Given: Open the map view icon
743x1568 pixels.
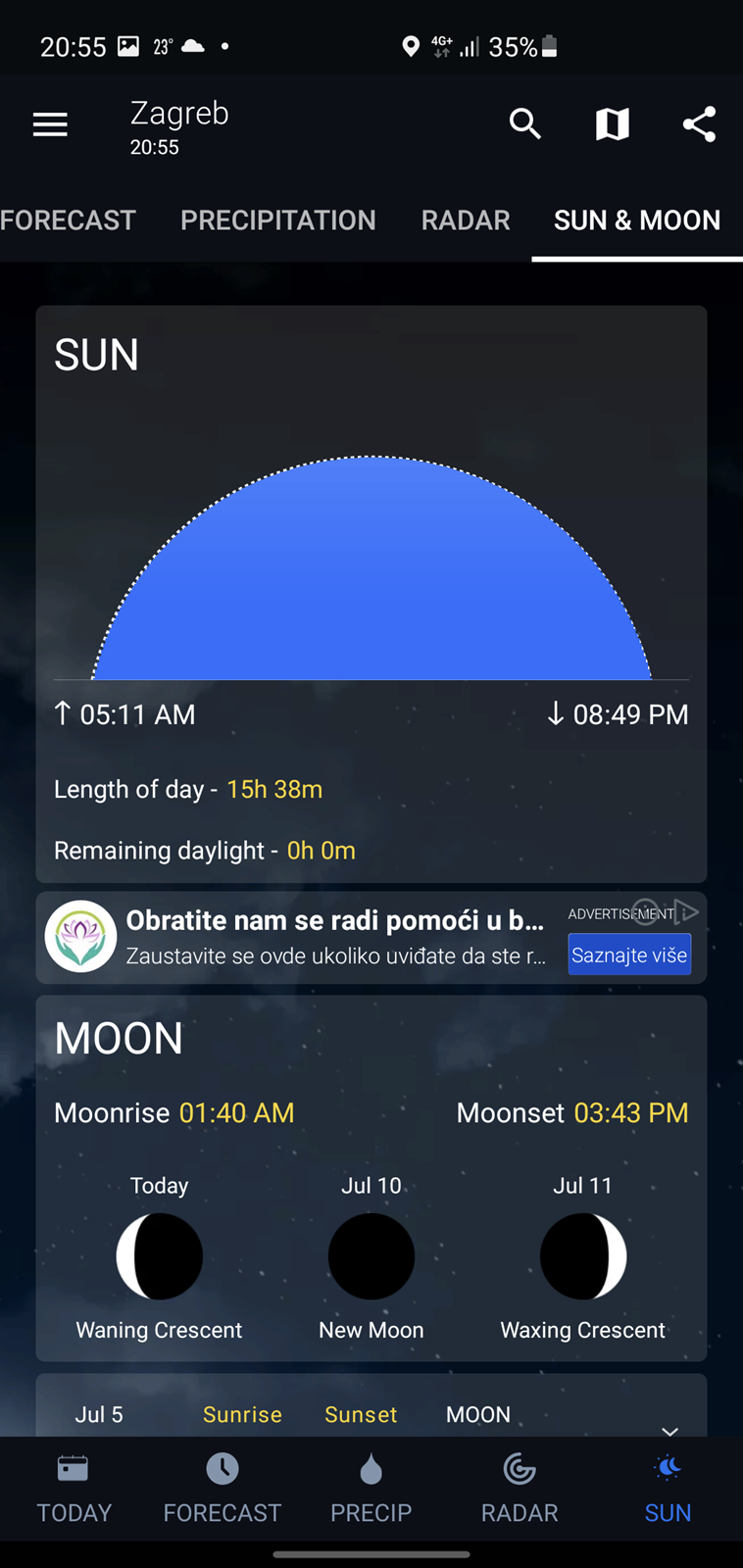Looking at the screenshot, I should tap(613, 124).
